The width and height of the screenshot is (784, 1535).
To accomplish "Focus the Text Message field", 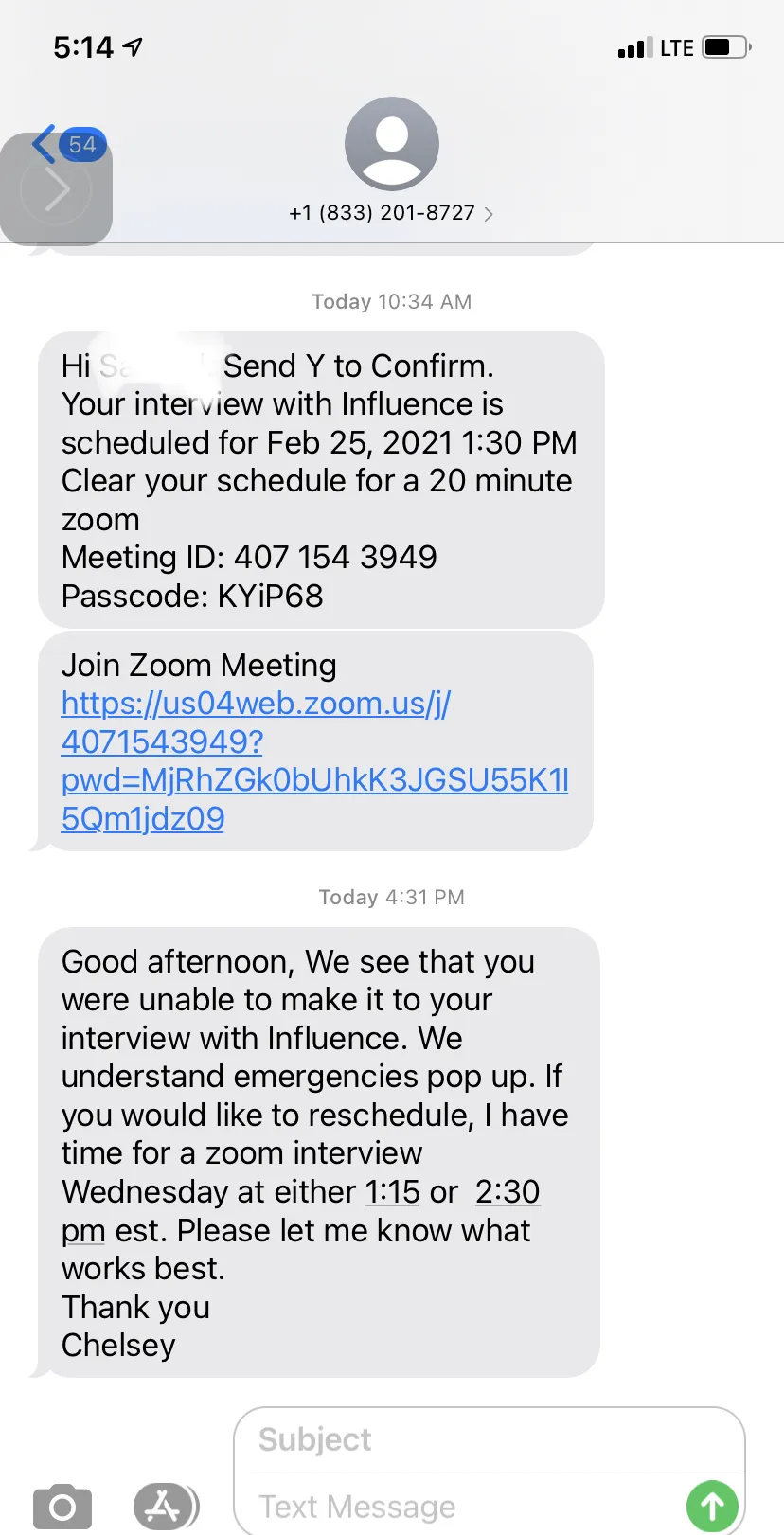I will click(464, 1506).
